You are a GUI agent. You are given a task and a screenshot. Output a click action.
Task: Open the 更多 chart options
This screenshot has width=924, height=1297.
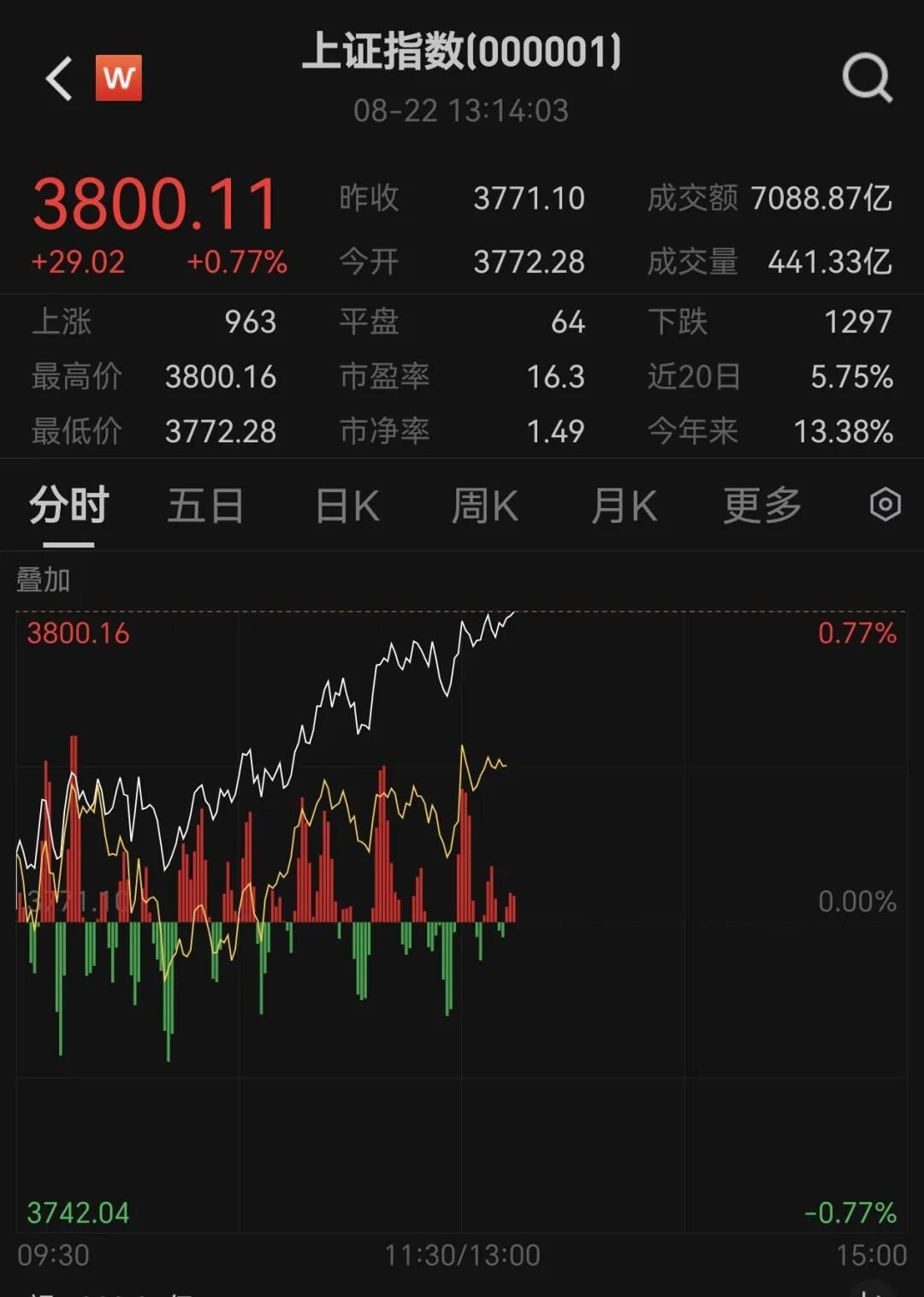click(762, 505)
